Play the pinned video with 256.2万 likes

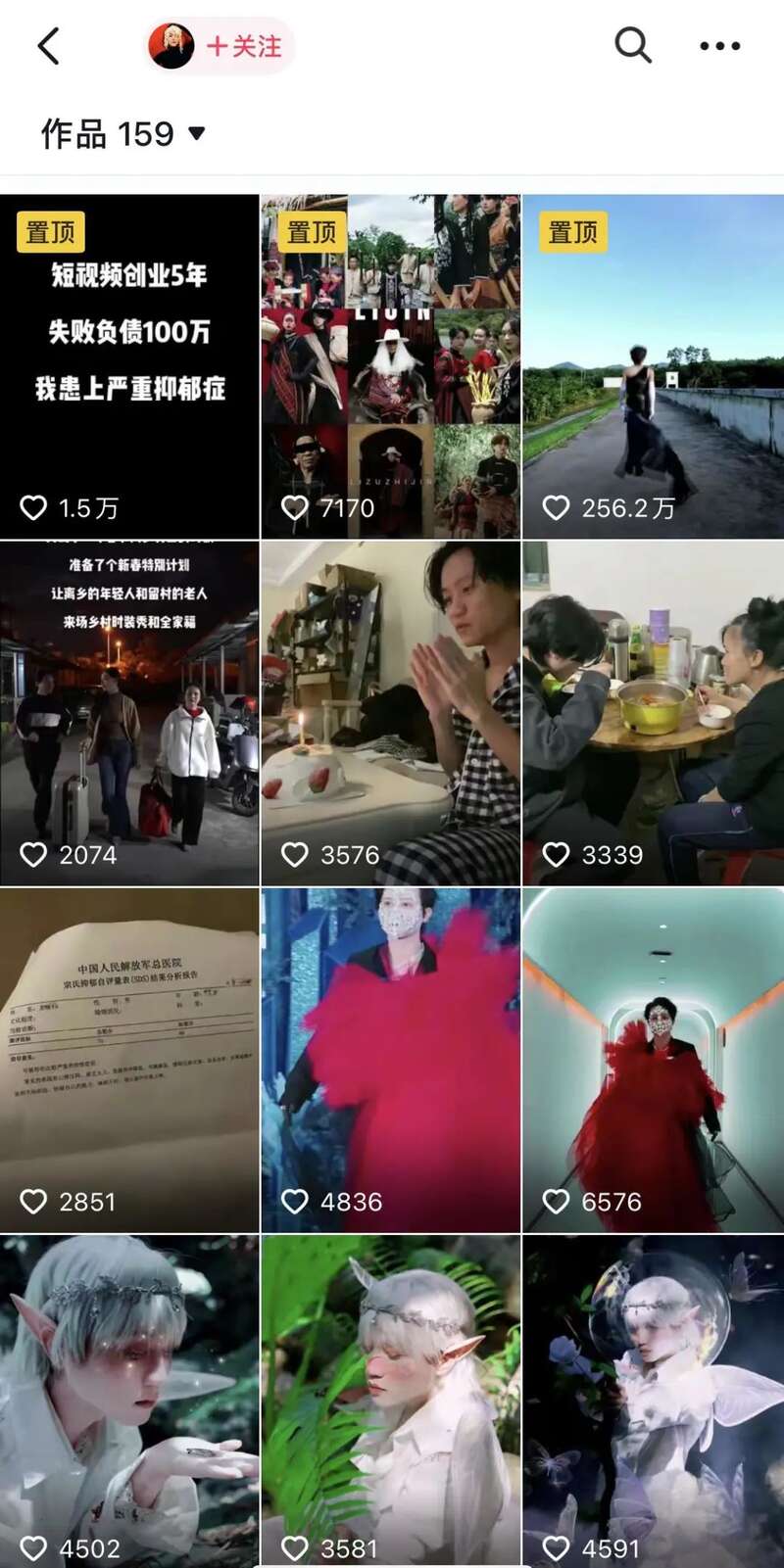653,366
